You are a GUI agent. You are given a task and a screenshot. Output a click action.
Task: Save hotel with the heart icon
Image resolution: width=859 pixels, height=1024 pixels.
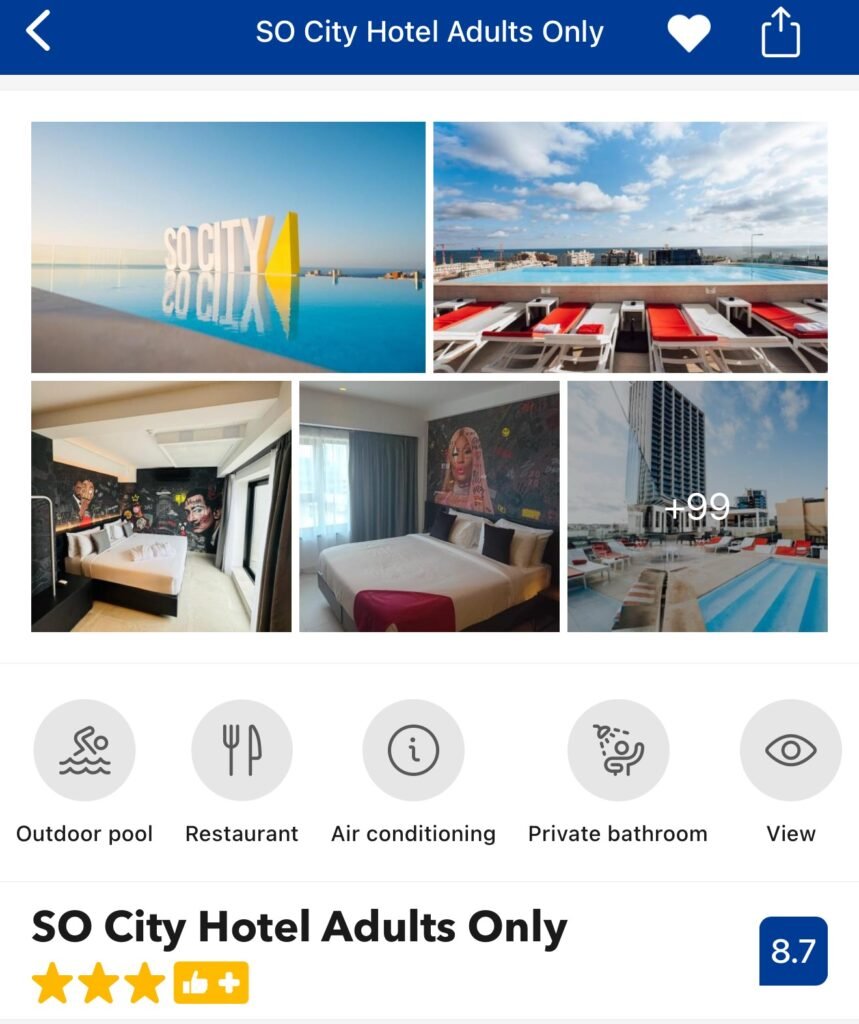[689, 33]
